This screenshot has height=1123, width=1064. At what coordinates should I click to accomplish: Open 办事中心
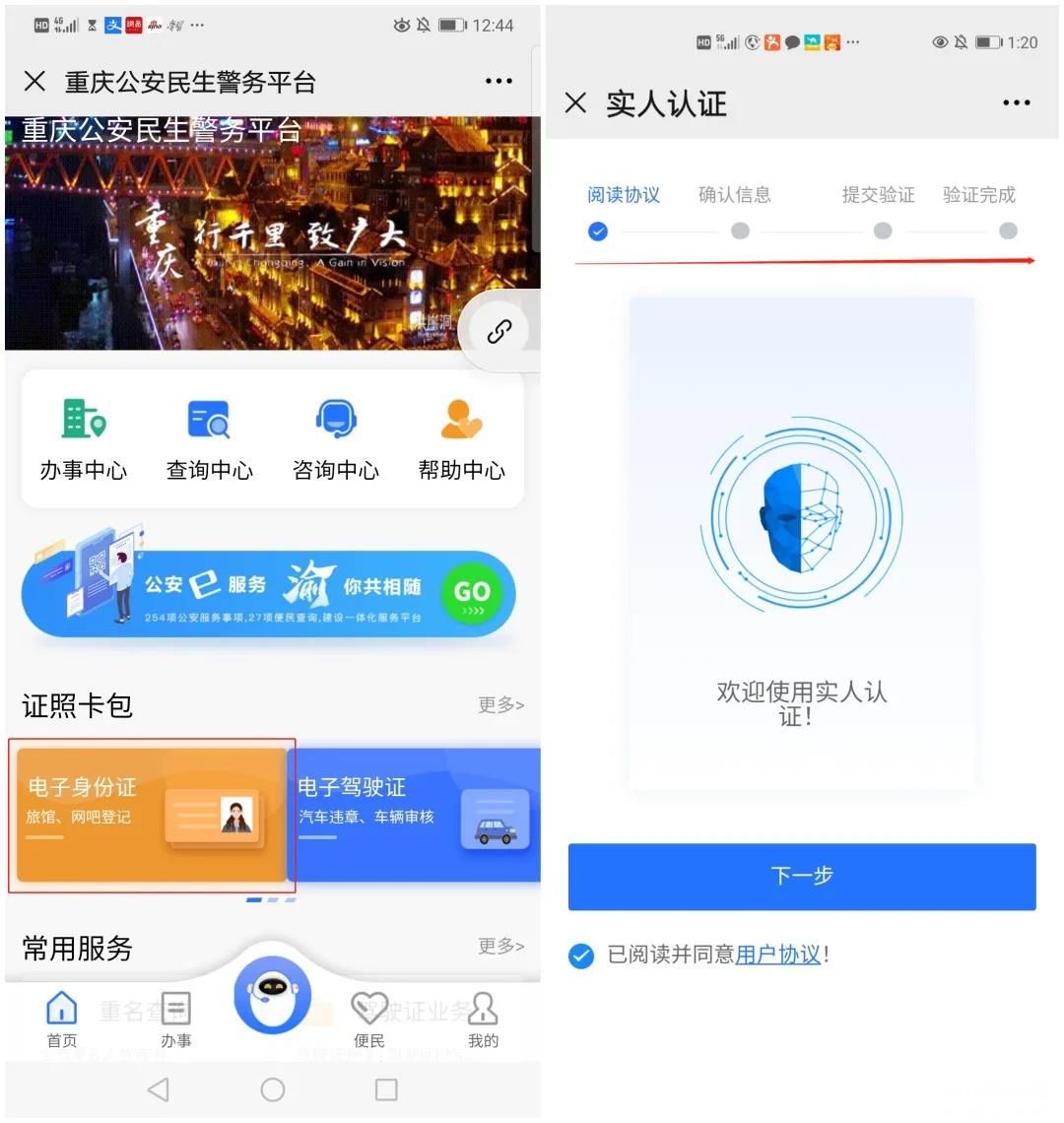(84, 439)
